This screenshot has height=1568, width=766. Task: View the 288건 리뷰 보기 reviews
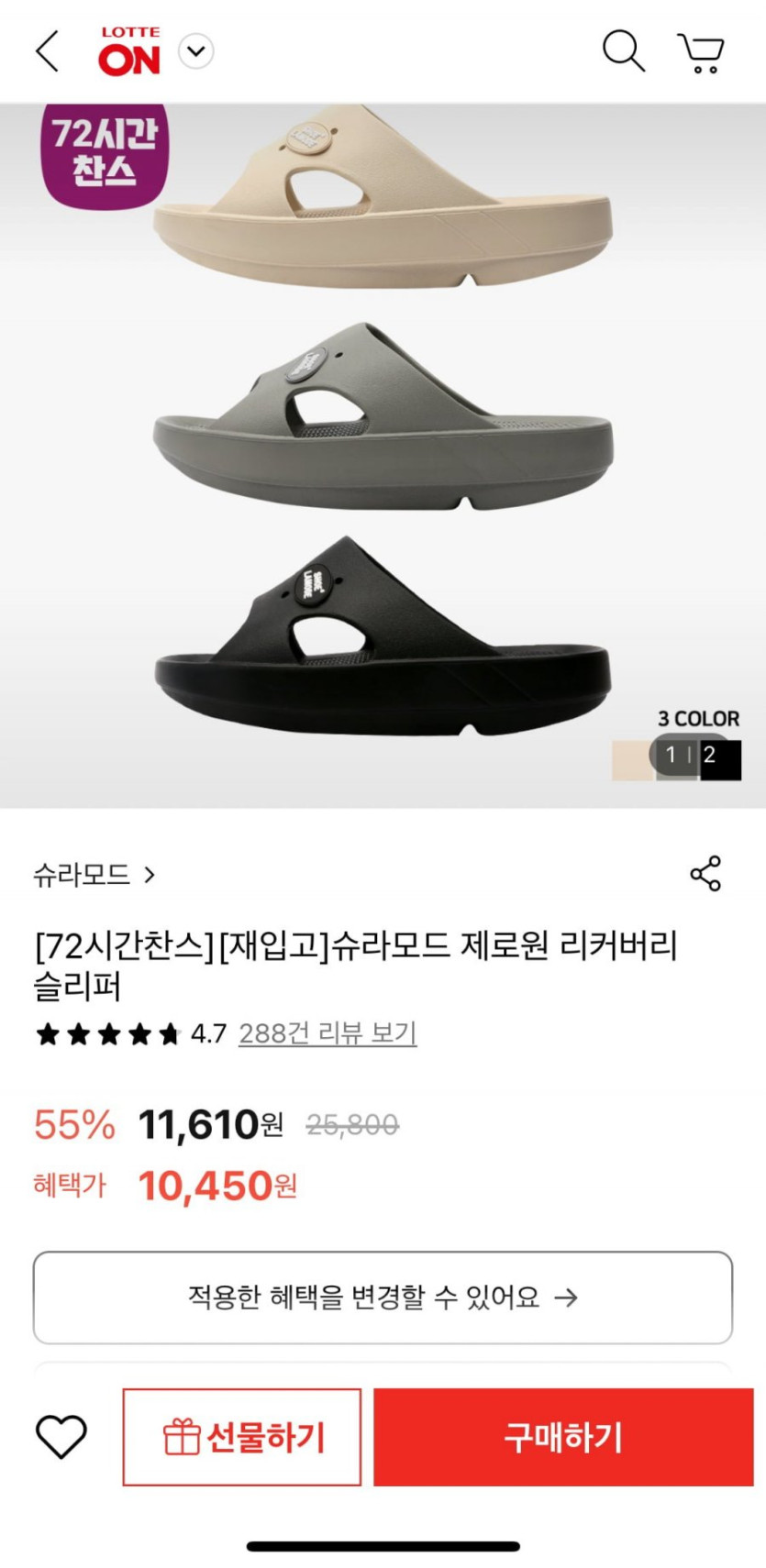tap(327, 1034)
